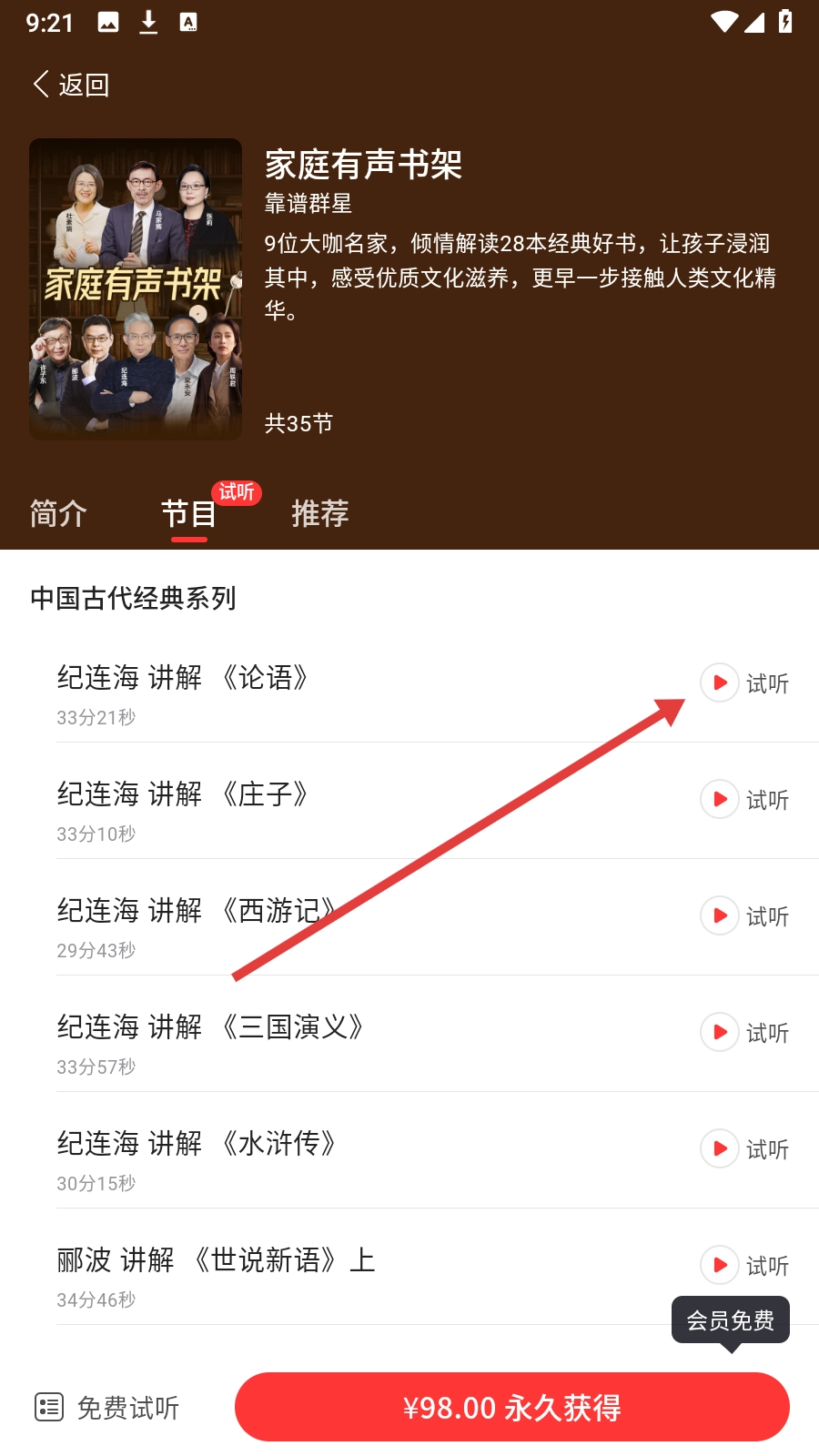Play the 试听 sample for 《水浒传》
Viewport: 819px width, 1456px height.
[x=743, y=1148]
